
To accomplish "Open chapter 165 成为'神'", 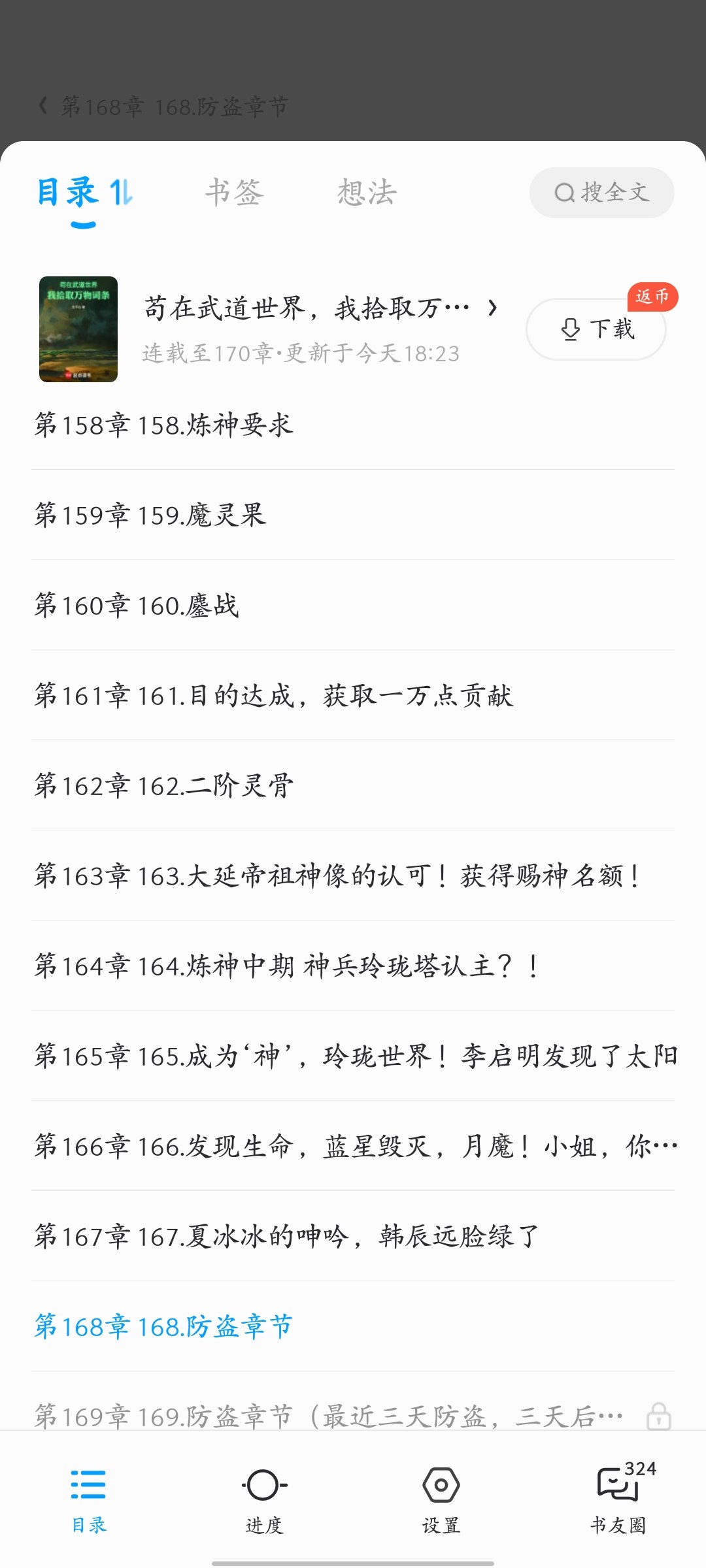I will 353,1056.
